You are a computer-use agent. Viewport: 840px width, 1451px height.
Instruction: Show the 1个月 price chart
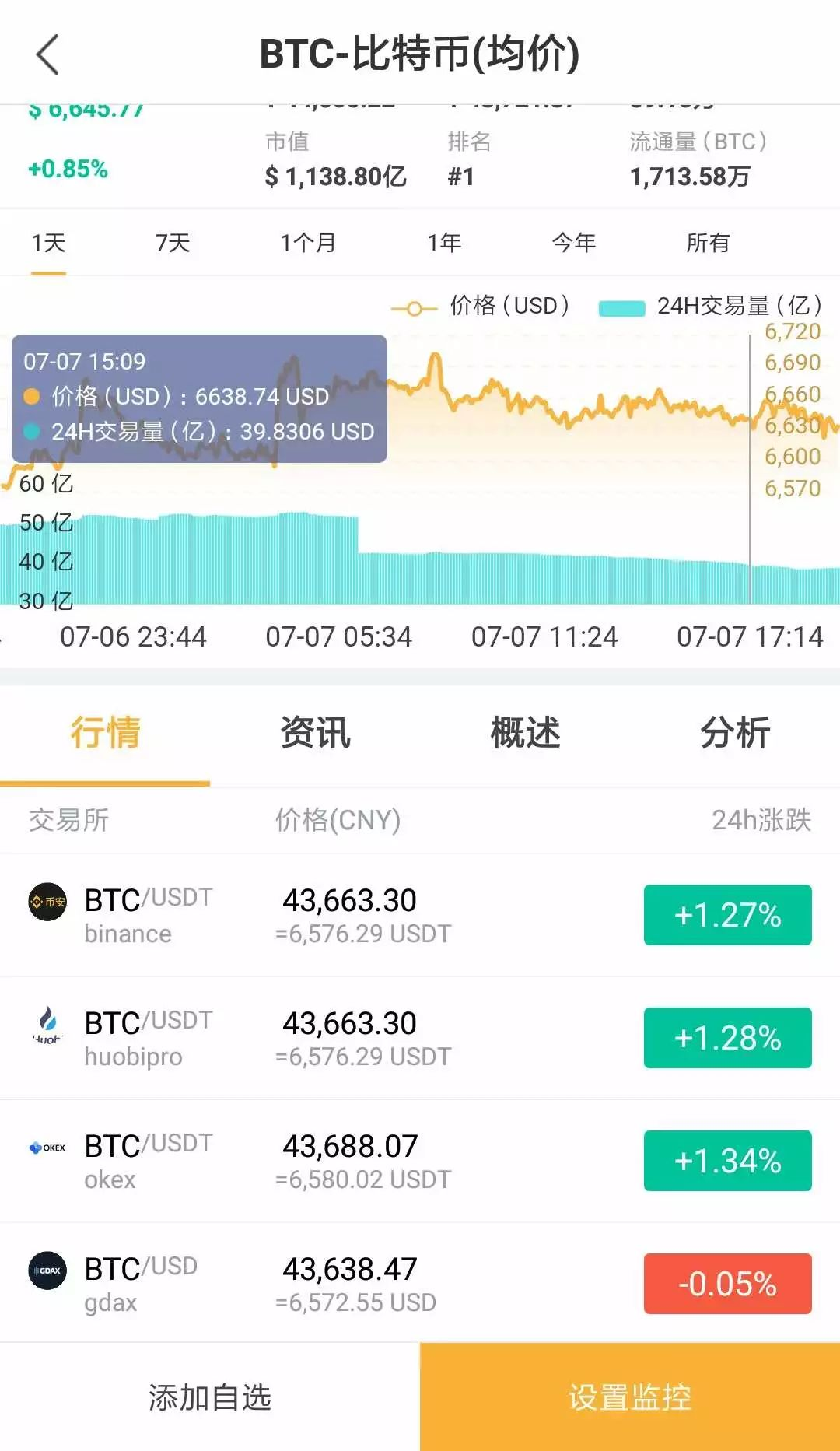point(308,243)
